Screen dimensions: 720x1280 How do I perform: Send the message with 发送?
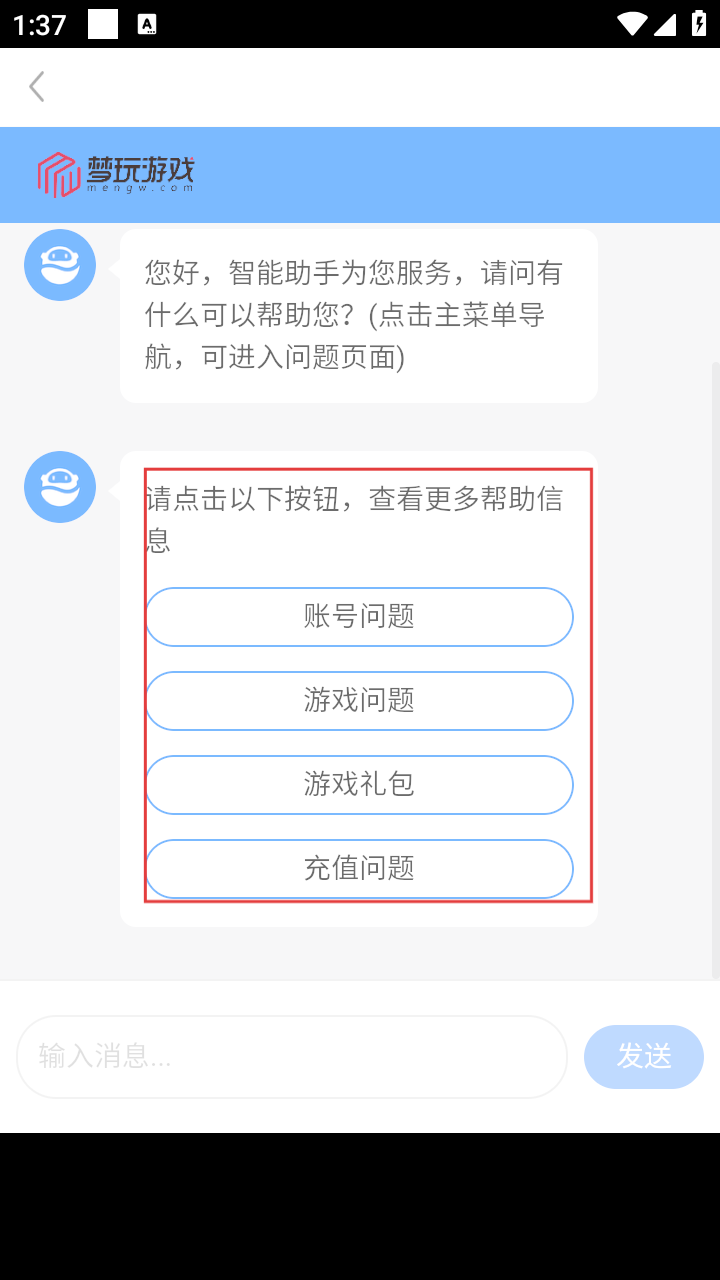click(x=643, y=1057)
